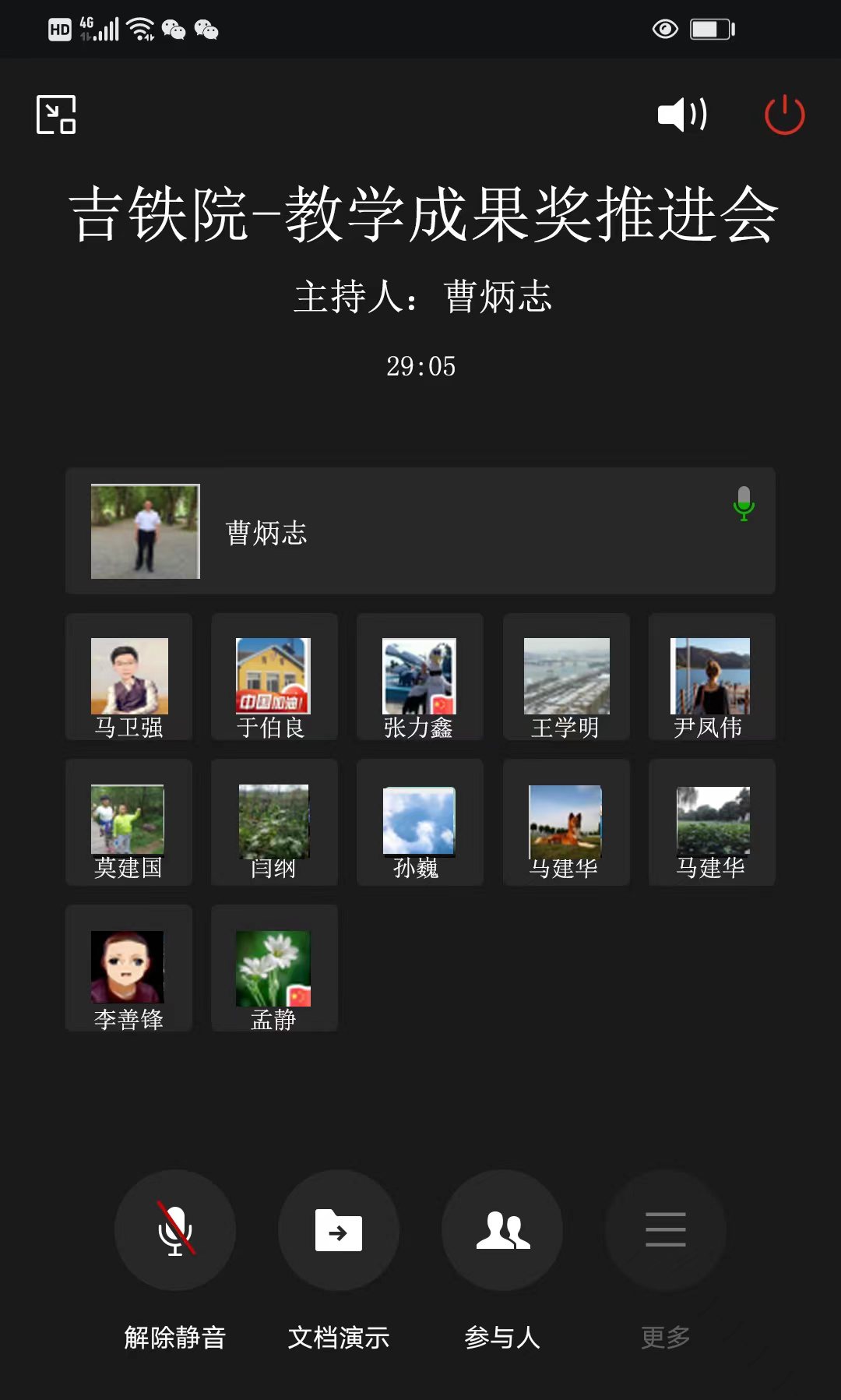Open 尹凤伟's participant tile
The image size is (841, 1400).
712,677
